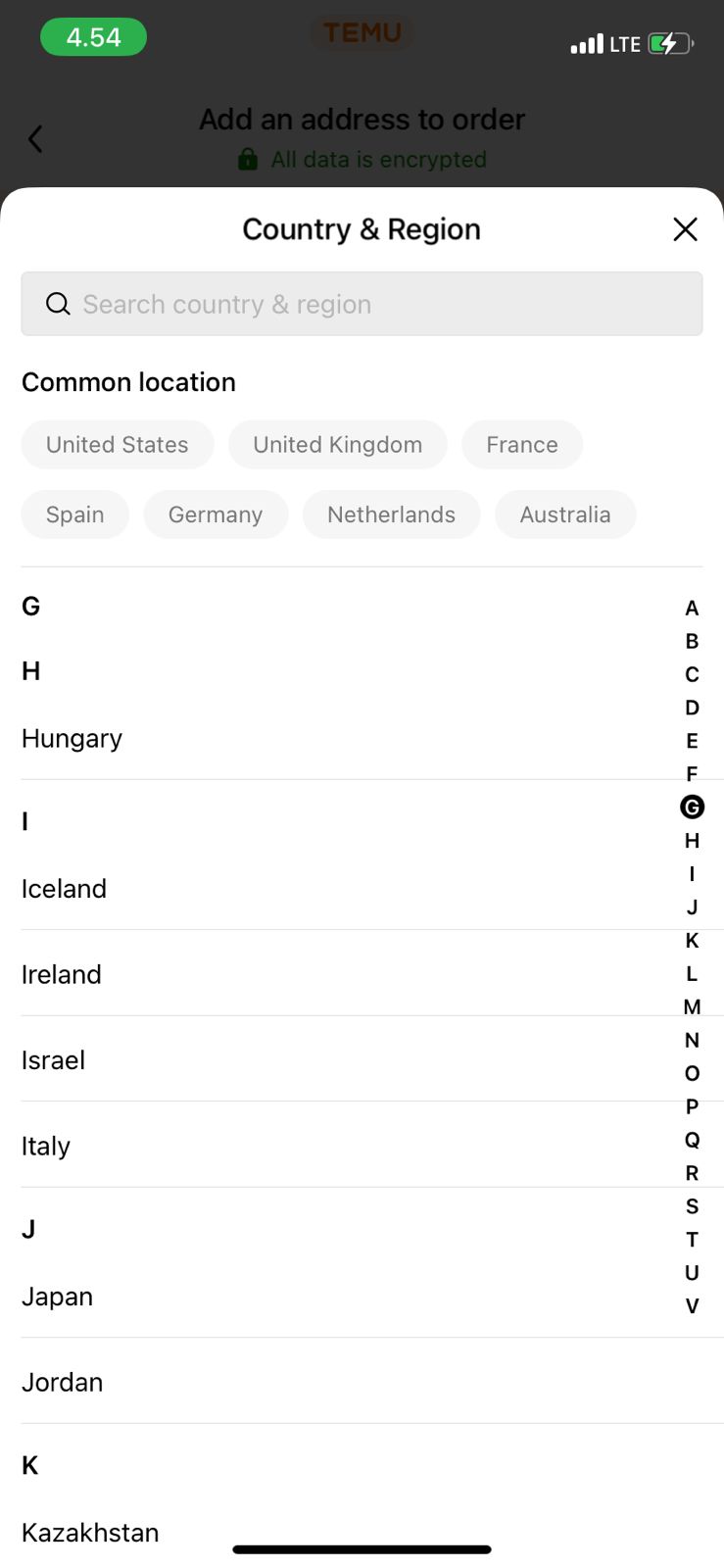Close the Country & Region sheet
This screenshot has height=1568, width=724.
[x=685, y=229]
